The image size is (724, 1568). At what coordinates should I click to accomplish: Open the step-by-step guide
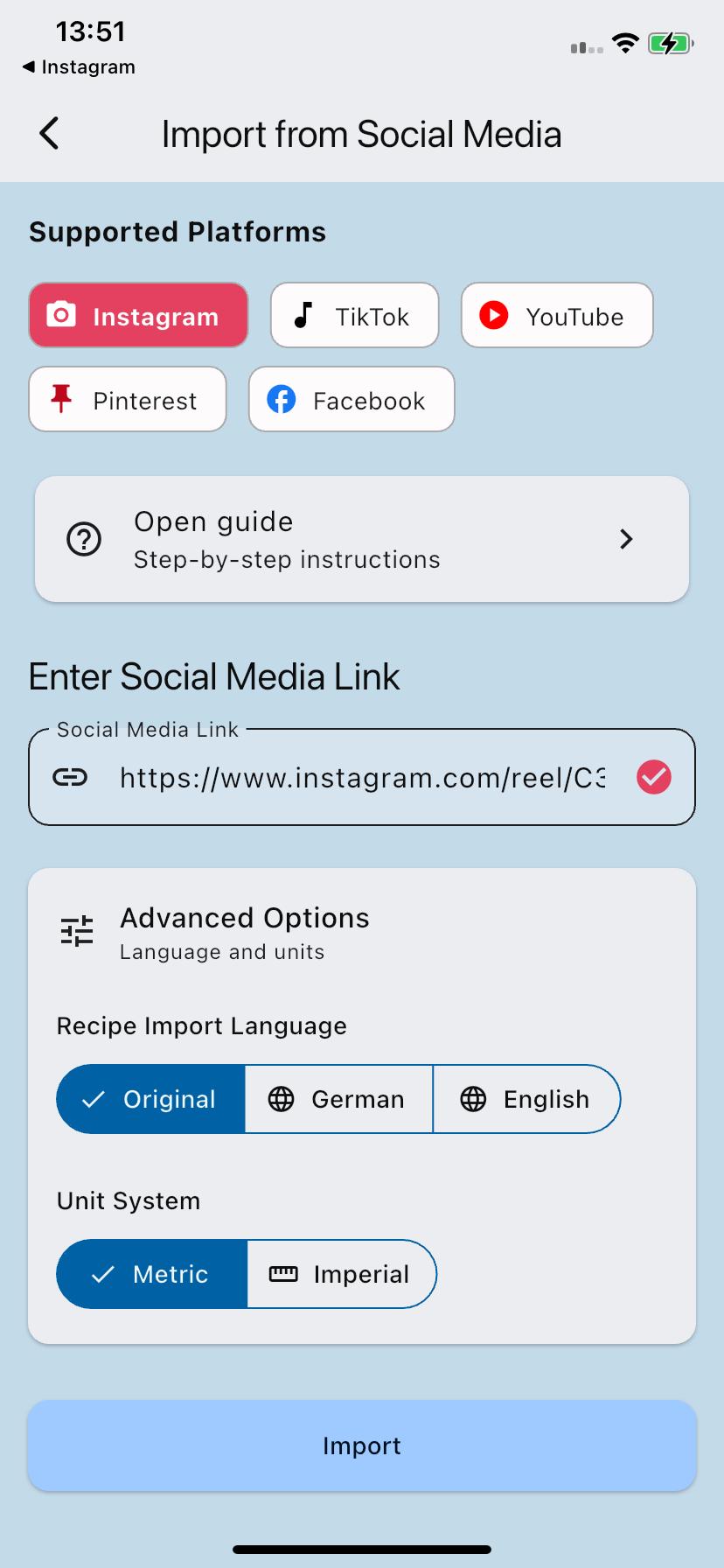coord(362,539)
